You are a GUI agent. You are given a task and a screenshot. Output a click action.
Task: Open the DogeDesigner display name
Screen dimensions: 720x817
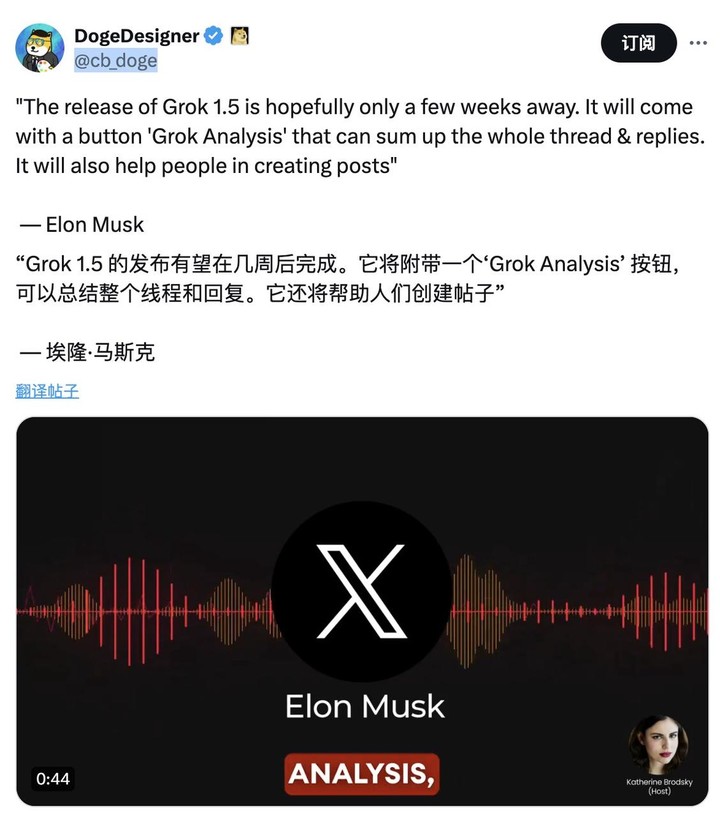point(136,36)
